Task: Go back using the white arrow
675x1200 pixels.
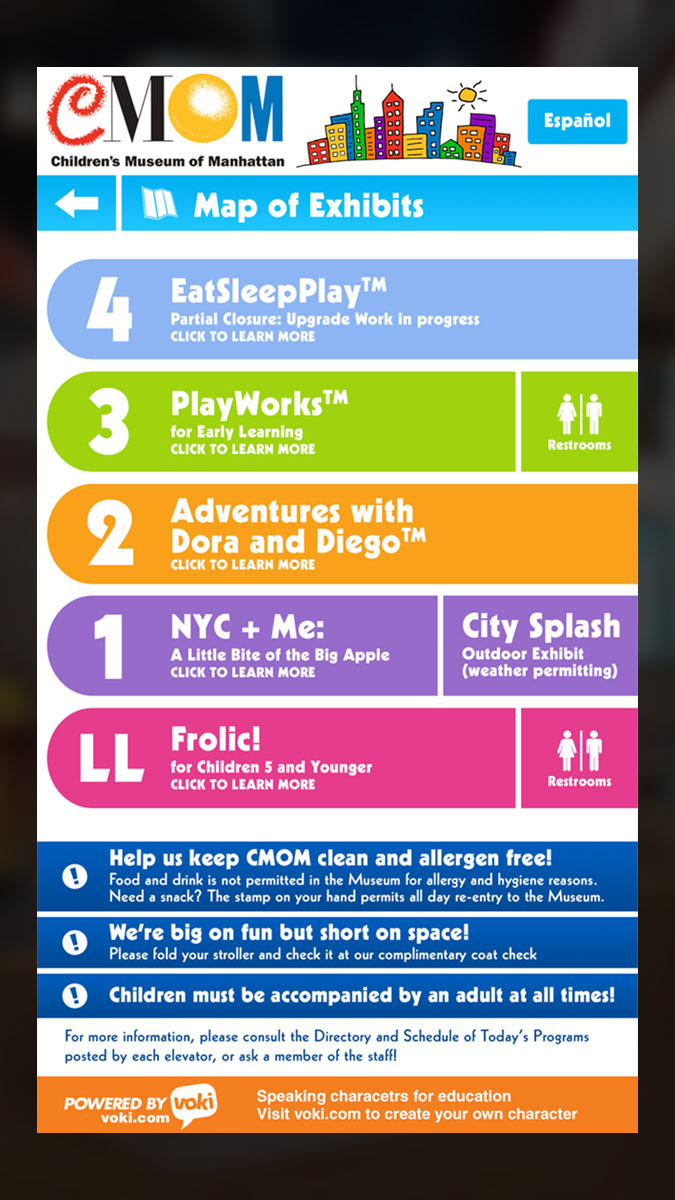Action: [x=77, y=204]
